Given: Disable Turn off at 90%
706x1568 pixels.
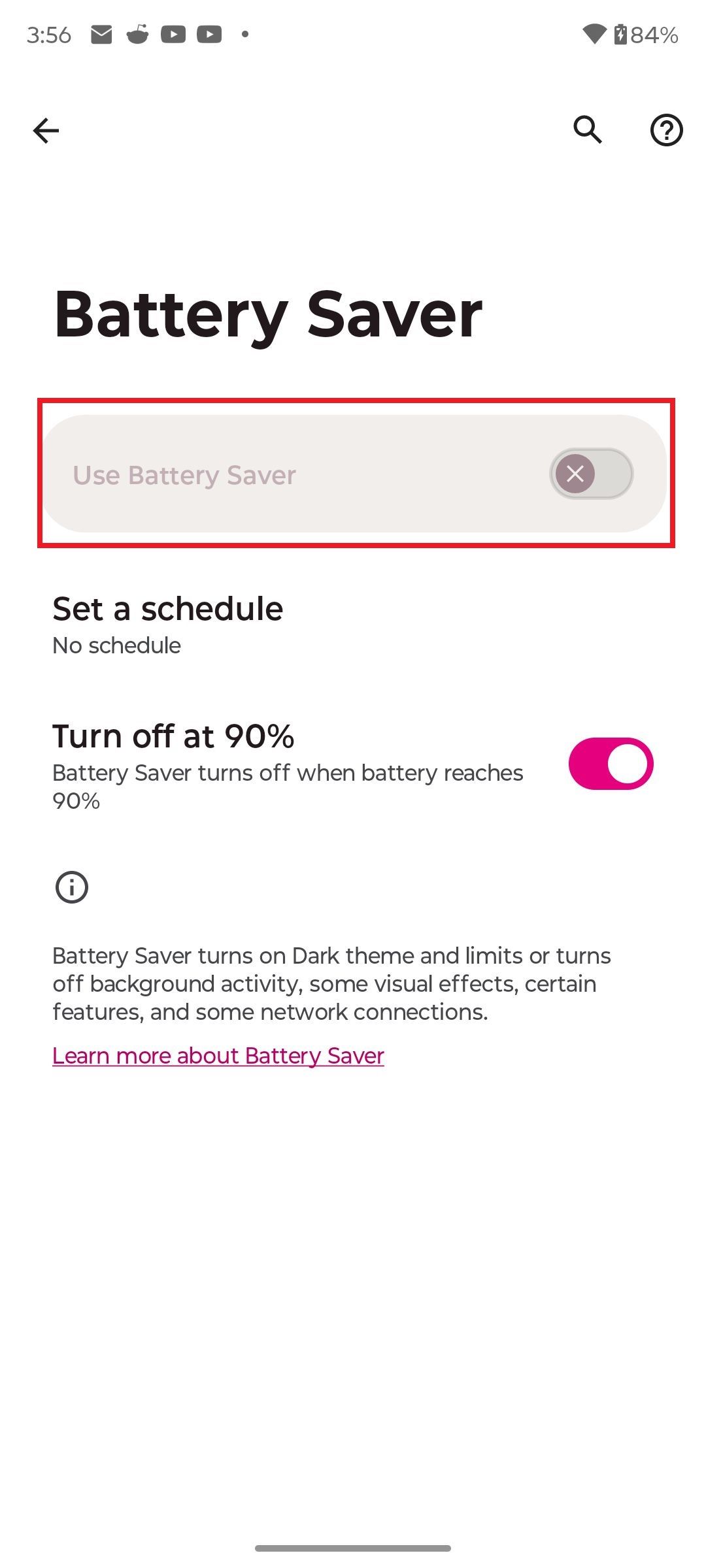Looking at the screenshot, I should pyautogui.click(x=611, y=764).
